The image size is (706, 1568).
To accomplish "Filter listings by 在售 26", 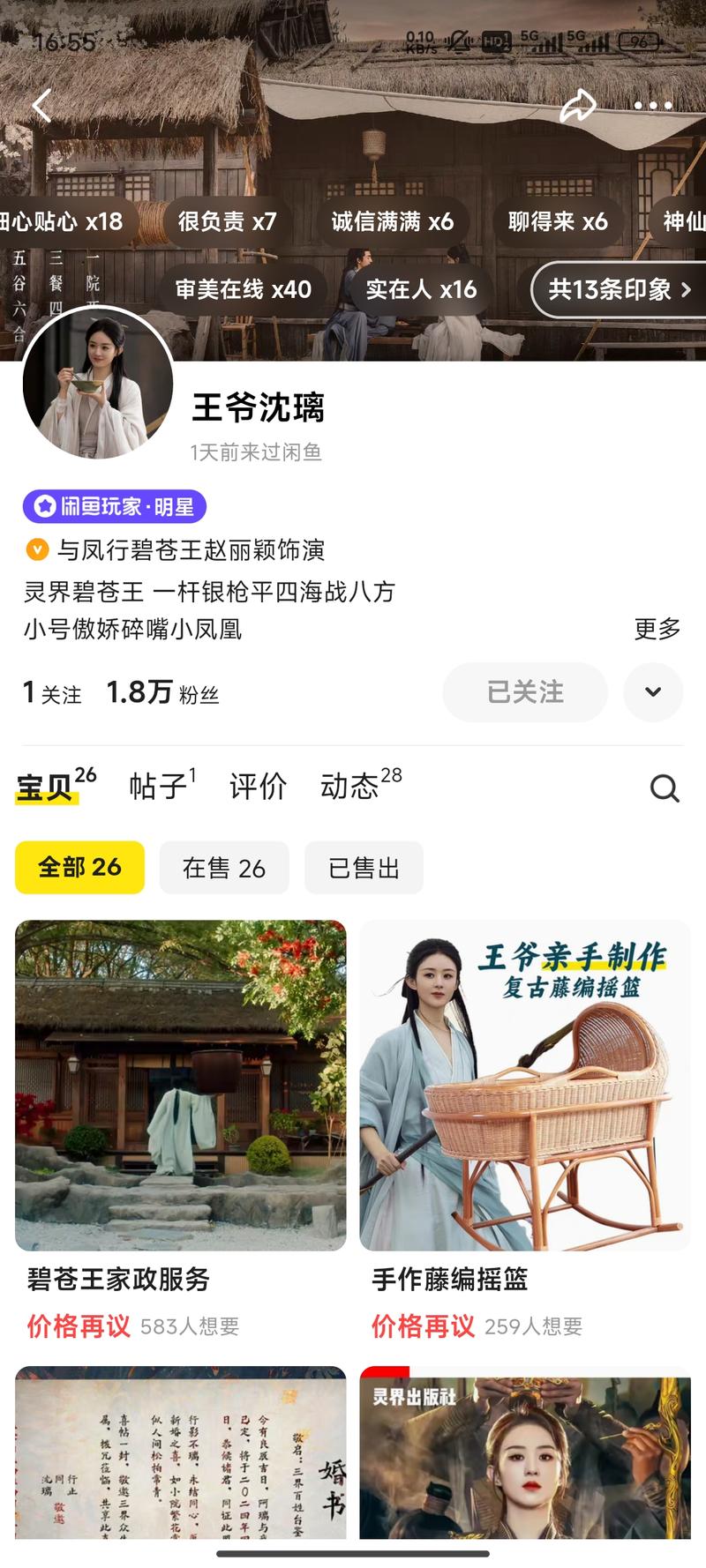I will click(x=224, y=868).
